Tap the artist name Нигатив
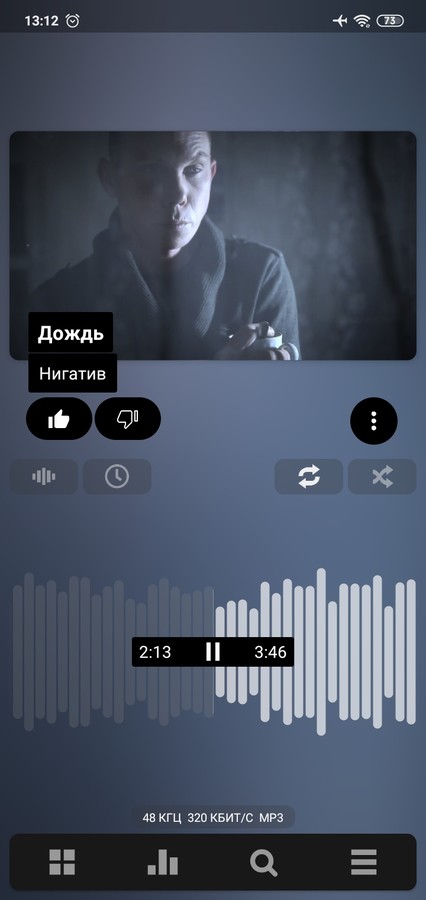 pyautogui.click(x=72, y=374)
